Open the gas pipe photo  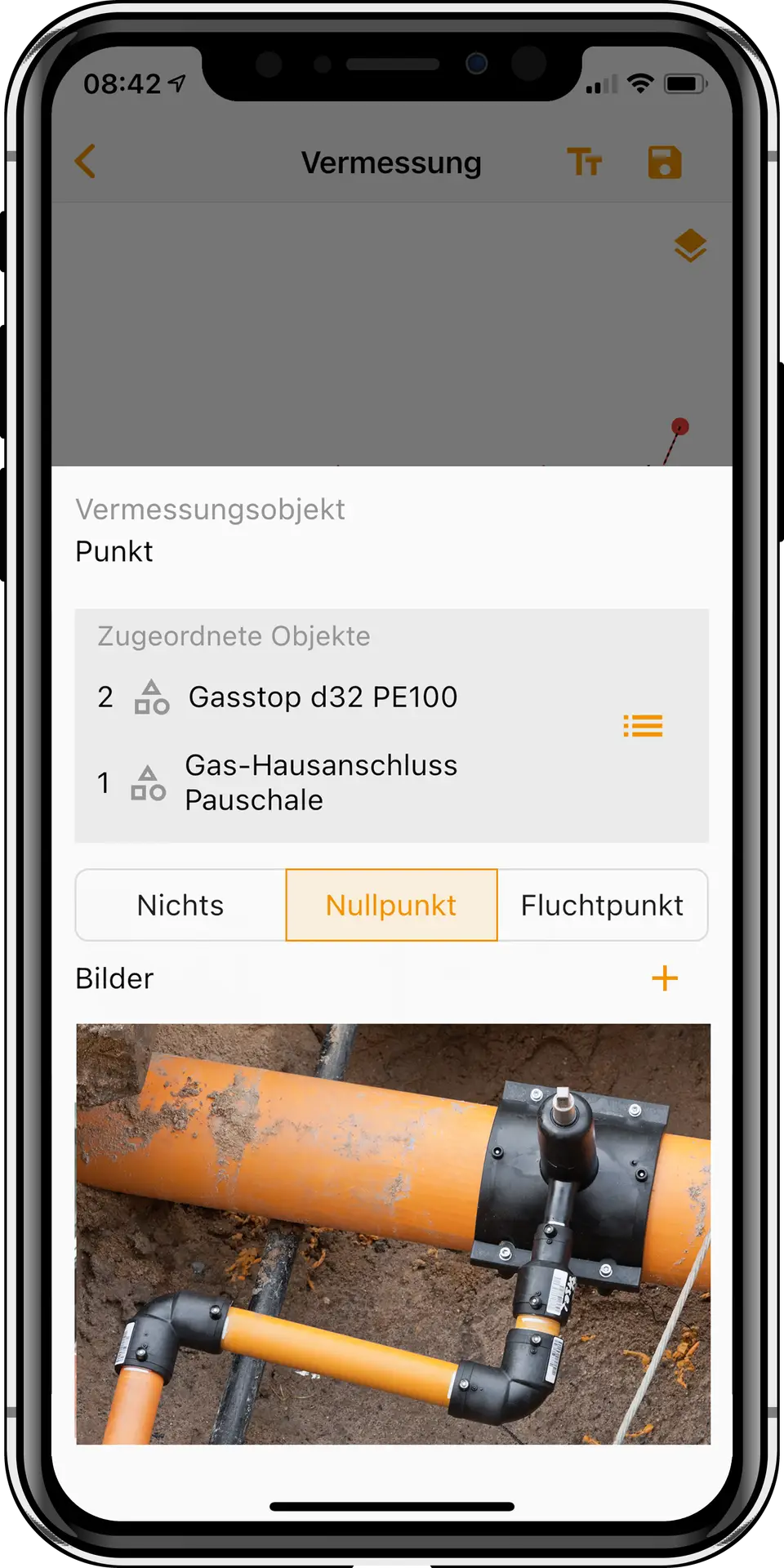(x=393, y=1233)
